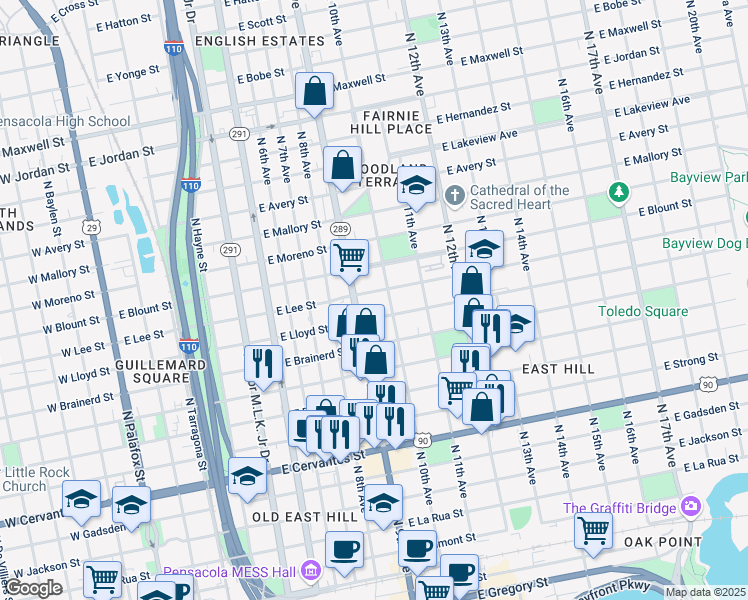Select the restaurant marker near M.L.K. Jr Dr
This screenshot has height=600, width=748.
click(263, 364)
